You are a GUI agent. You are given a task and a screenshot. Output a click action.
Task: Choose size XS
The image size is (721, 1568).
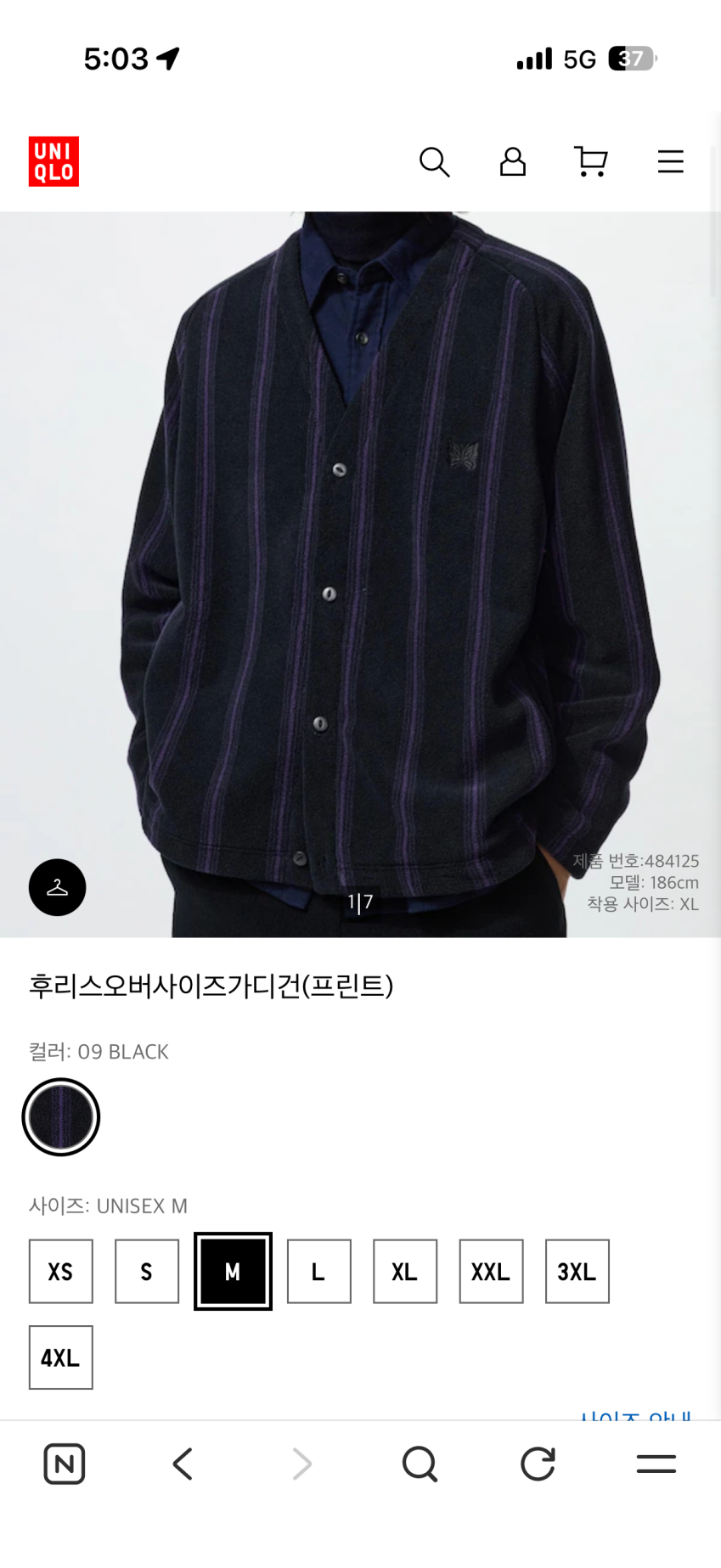61,1272
